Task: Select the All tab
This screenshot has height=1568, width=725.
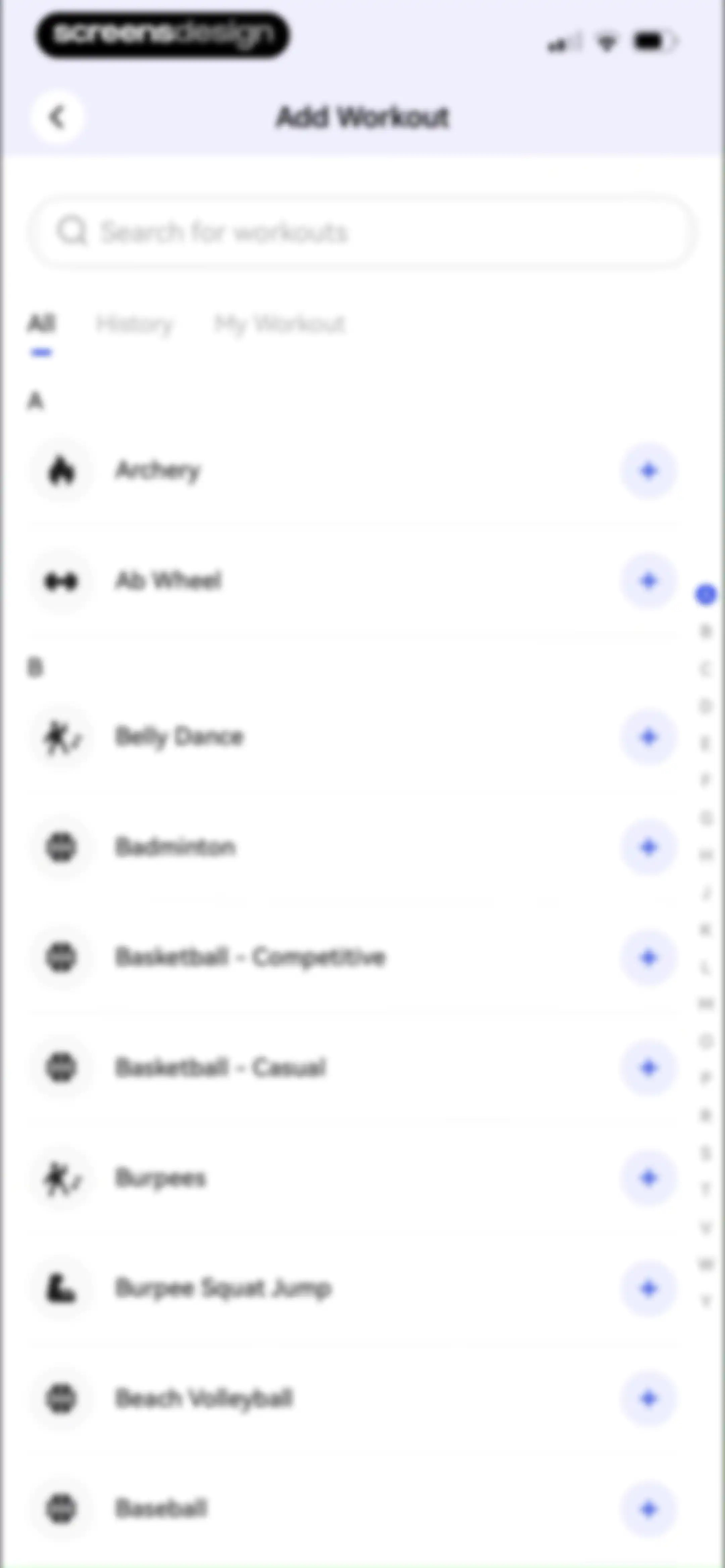Action: pyautogui.click(x=41, y=324)
